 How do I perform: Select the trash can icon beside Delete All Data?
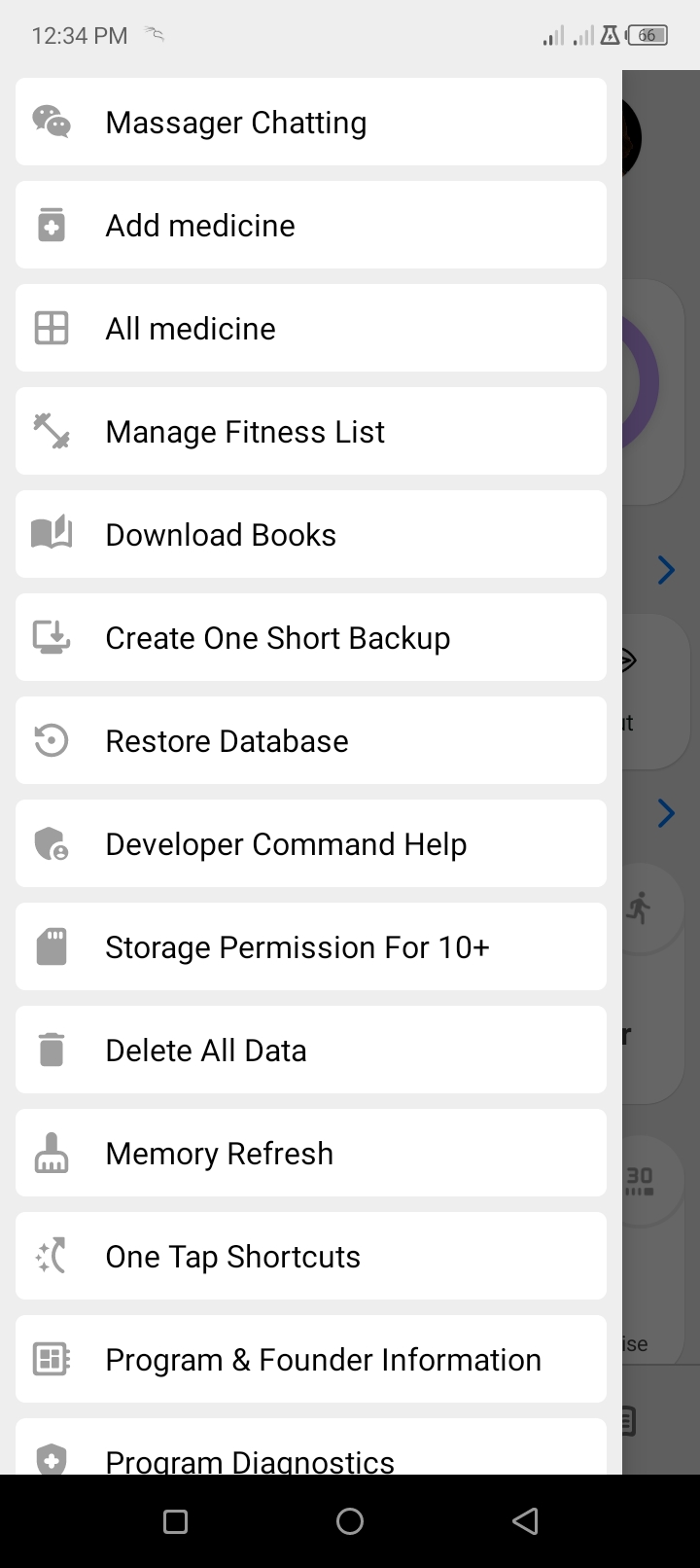pos(51,1050)
